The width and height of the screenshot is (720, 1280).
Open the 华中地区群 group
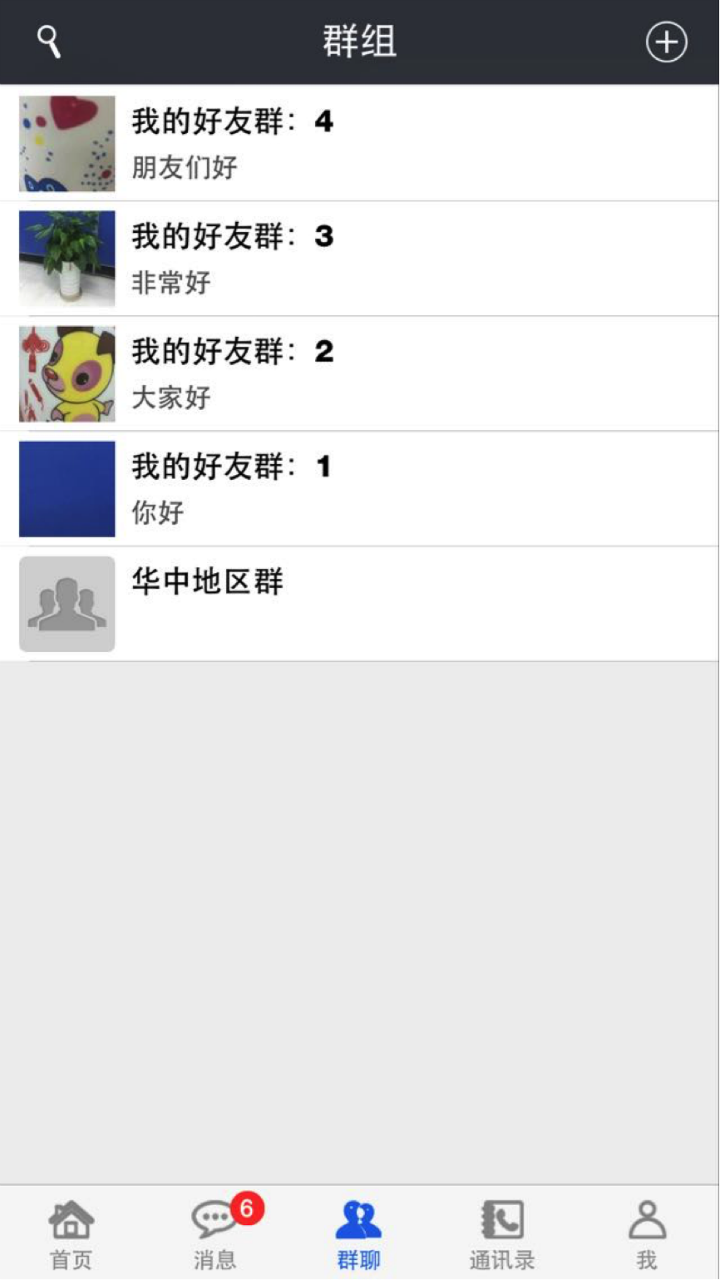360,604
